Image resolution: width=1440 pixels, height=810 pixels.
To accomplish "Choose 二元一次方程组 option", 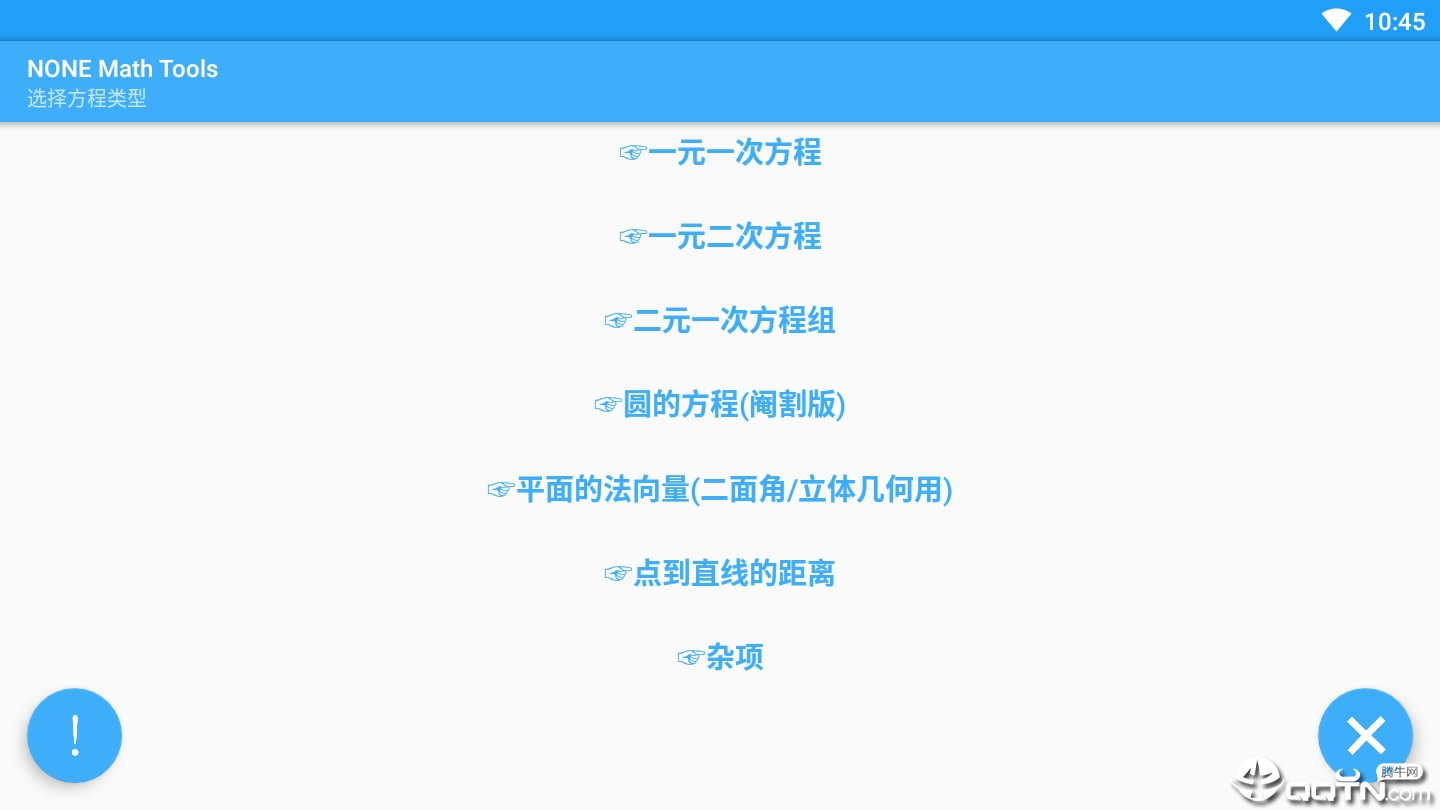I will 720,321.
